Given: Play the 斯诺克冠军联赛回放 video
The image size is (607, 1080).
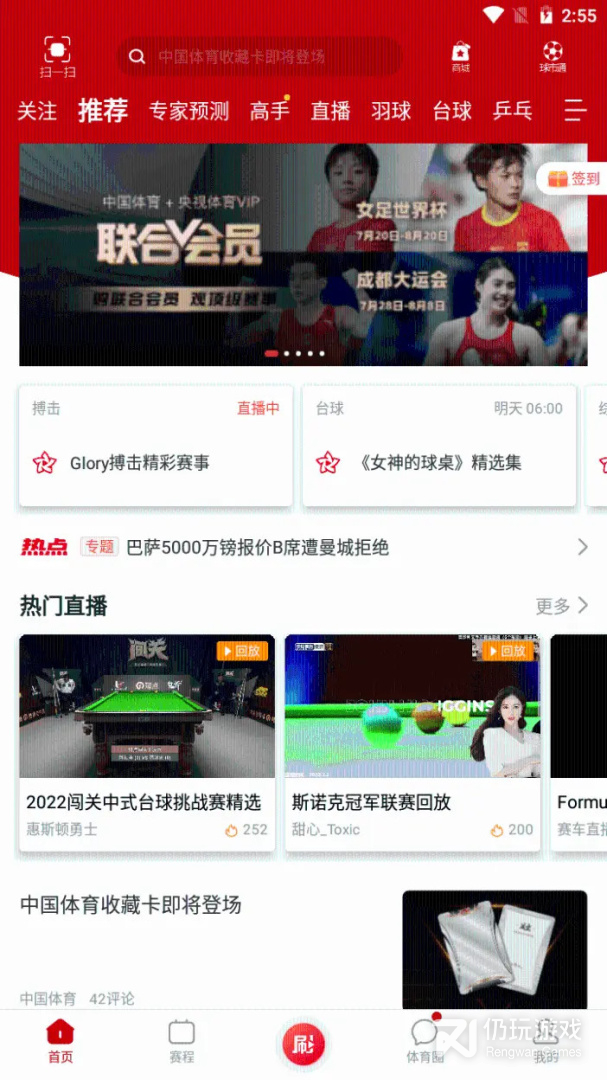Looking at the screenshot, I should [413, 742].
